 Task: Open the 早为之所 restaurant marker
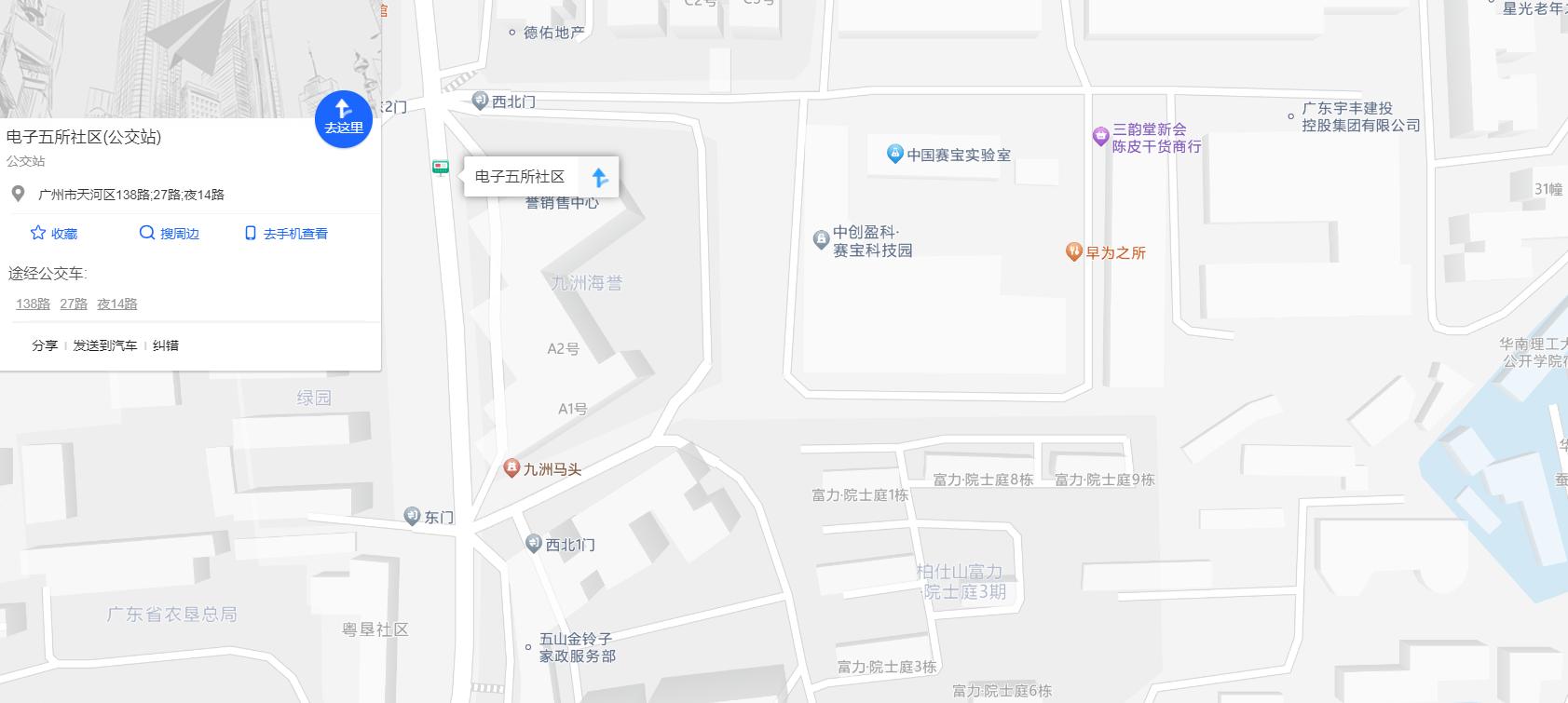point(1074,251)
